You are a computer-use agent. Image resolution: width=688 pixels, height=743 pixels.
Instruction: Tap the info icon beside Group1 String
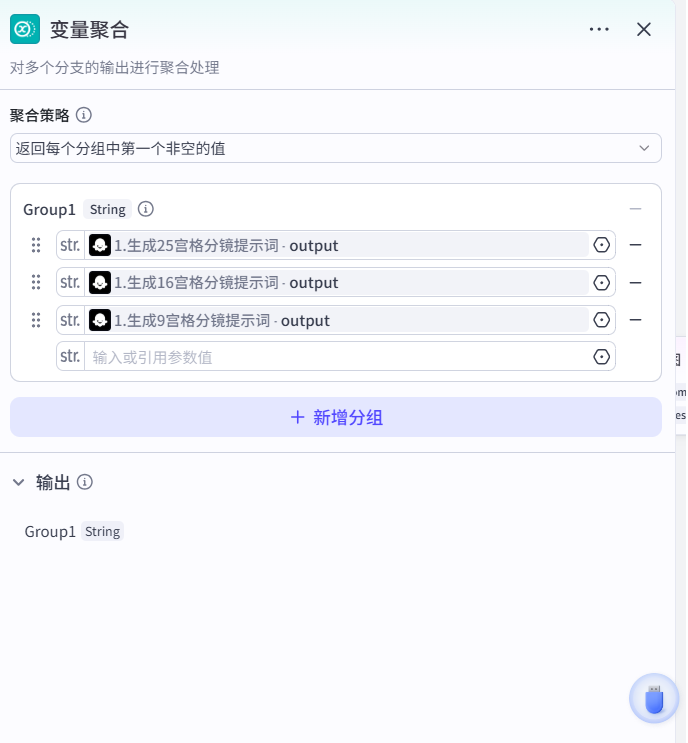click(x=145, y=209)
